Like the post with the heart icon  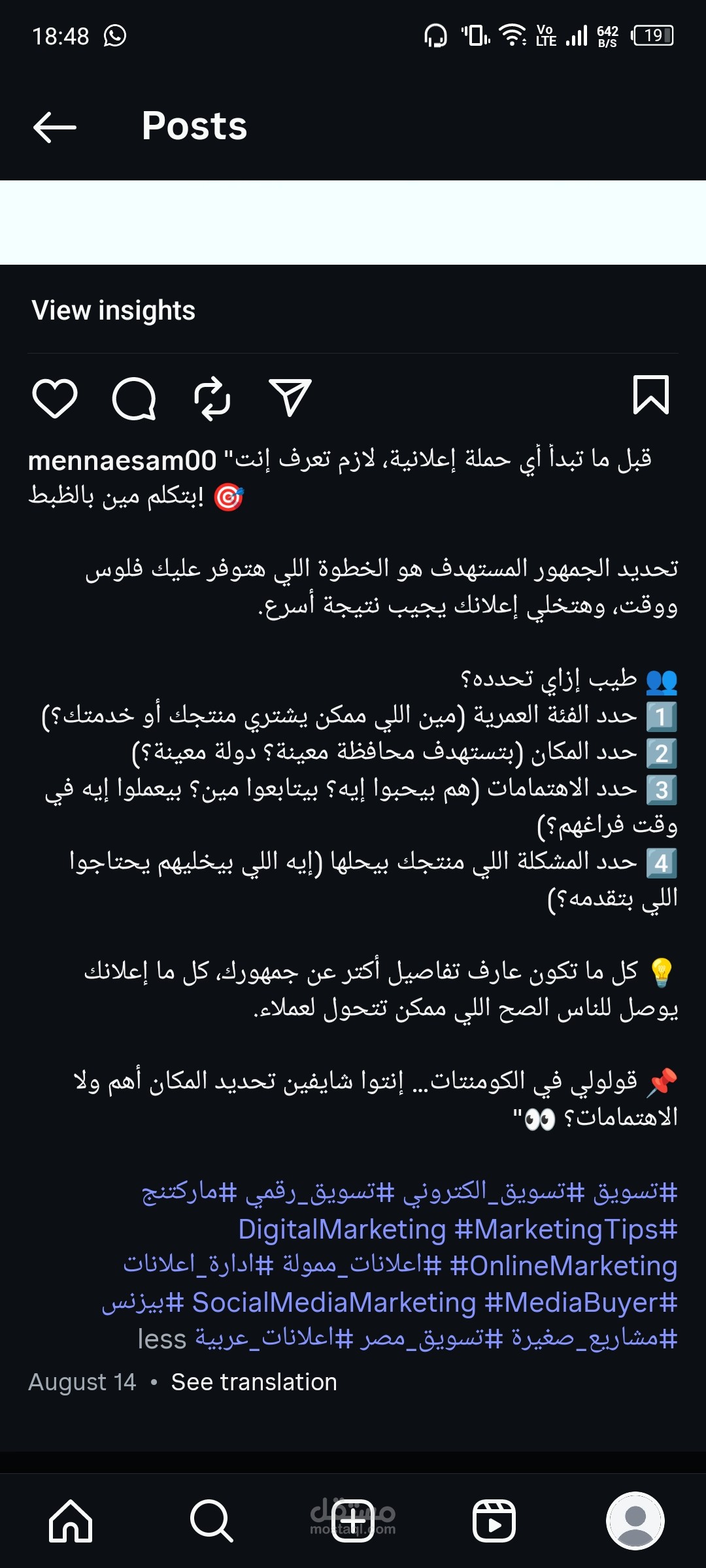[x=55, y=397]
